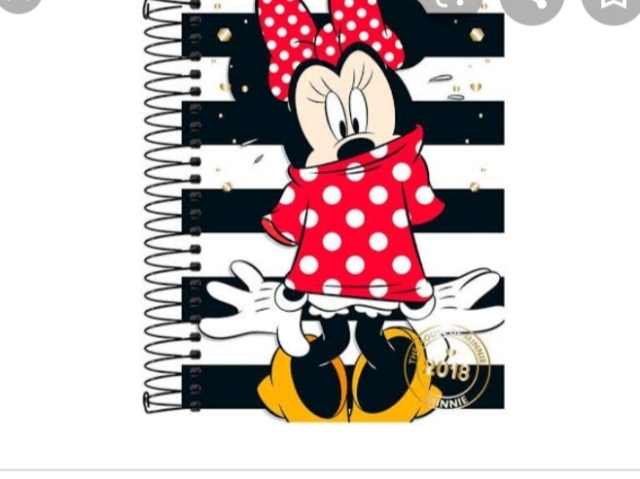
Task: Share this Minnie notebook image
Action: tap(531, 6)
